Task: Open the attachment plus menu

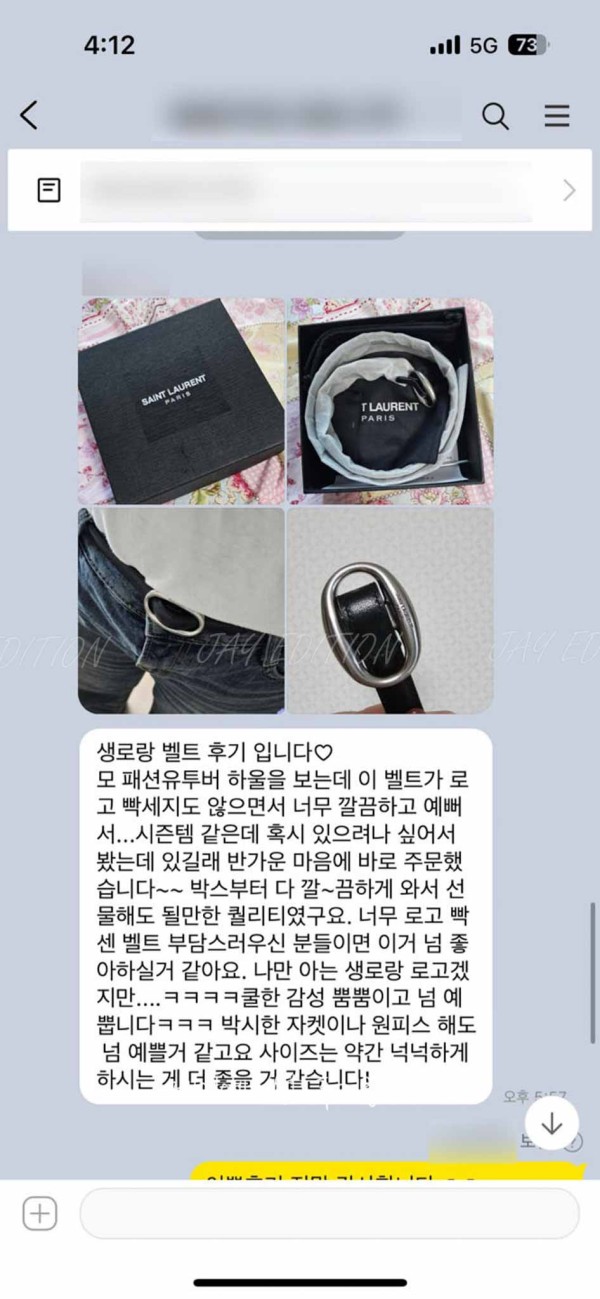Action: coord(40,1214)
